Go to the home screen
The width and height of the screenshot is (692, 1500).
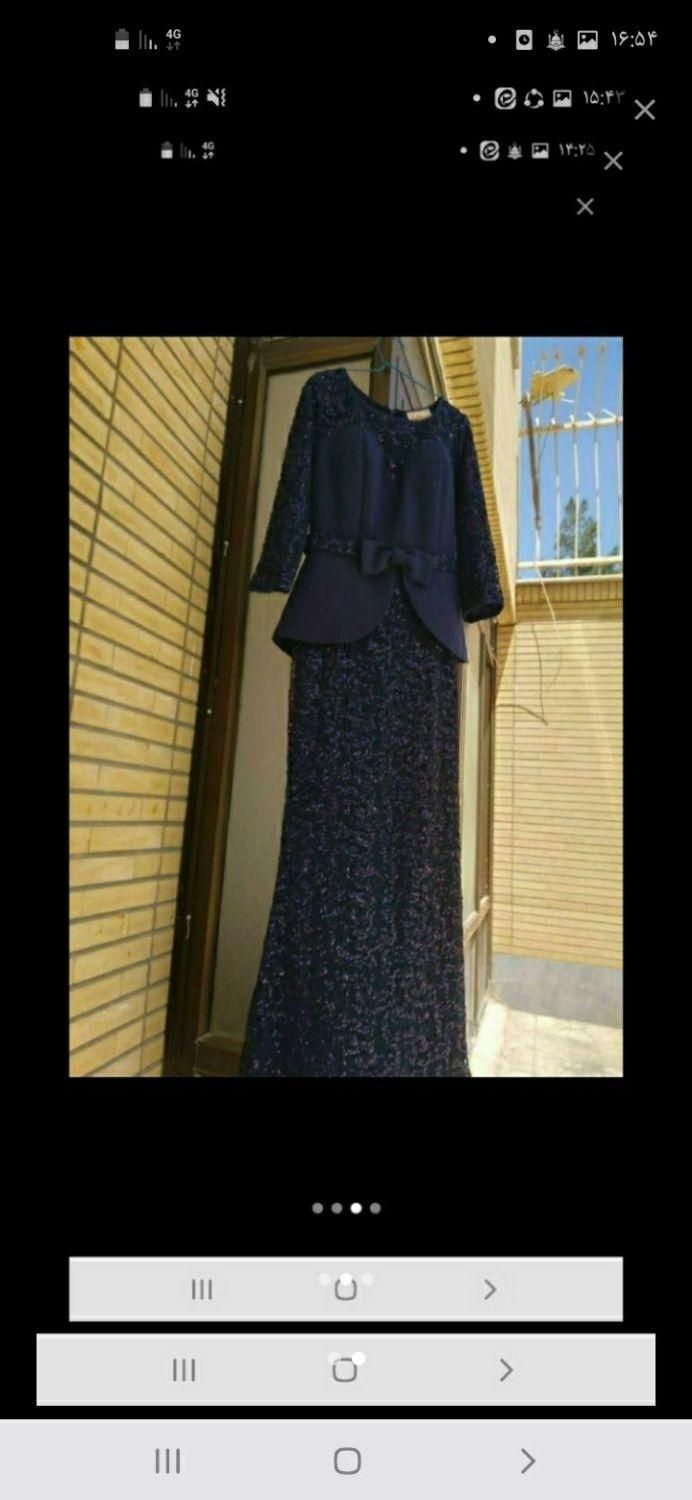[x=347, y=1461]
